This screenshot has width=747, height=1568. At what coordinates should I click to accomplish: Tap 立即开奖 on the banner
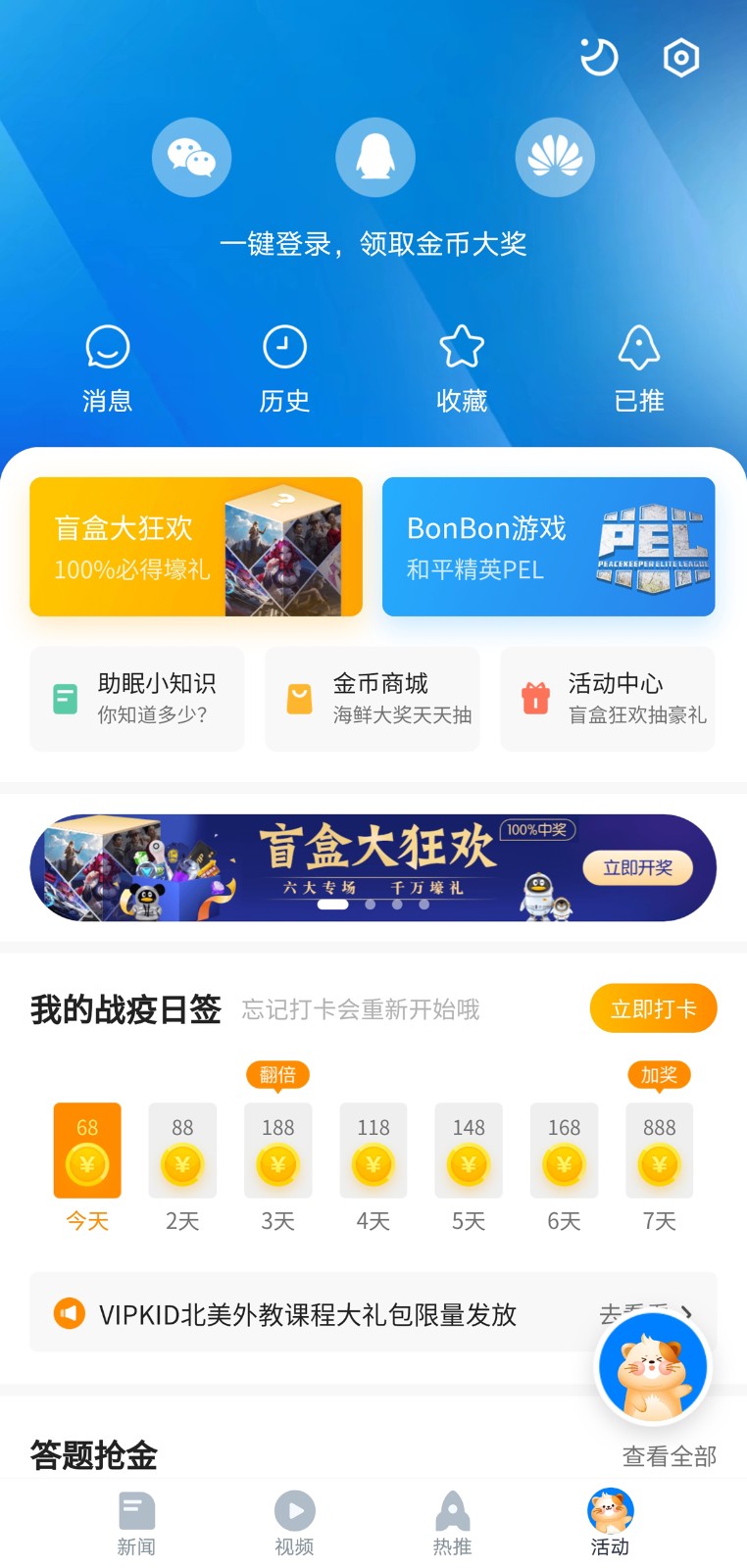point(638,867)
